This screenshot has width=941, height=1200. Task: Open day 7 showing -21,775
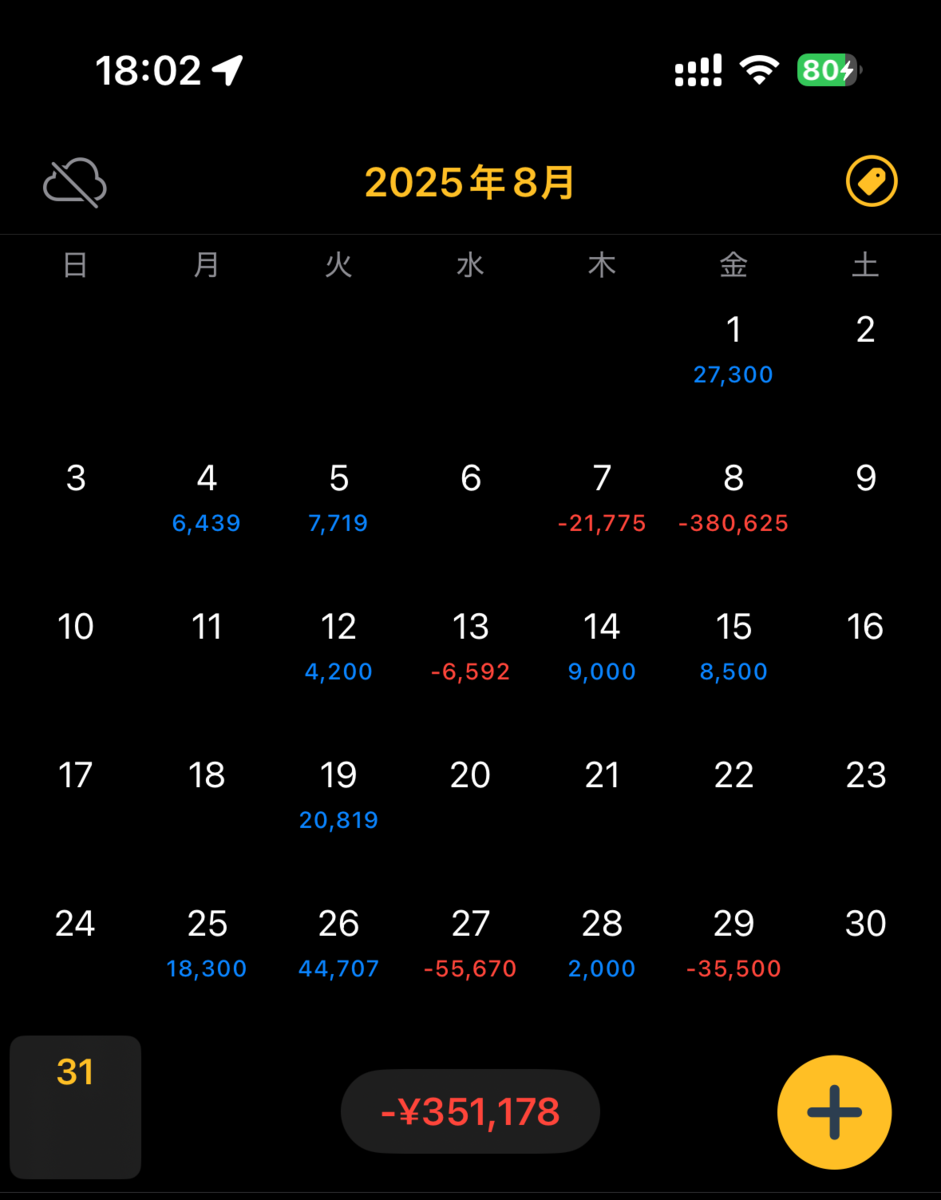[602, 497]
